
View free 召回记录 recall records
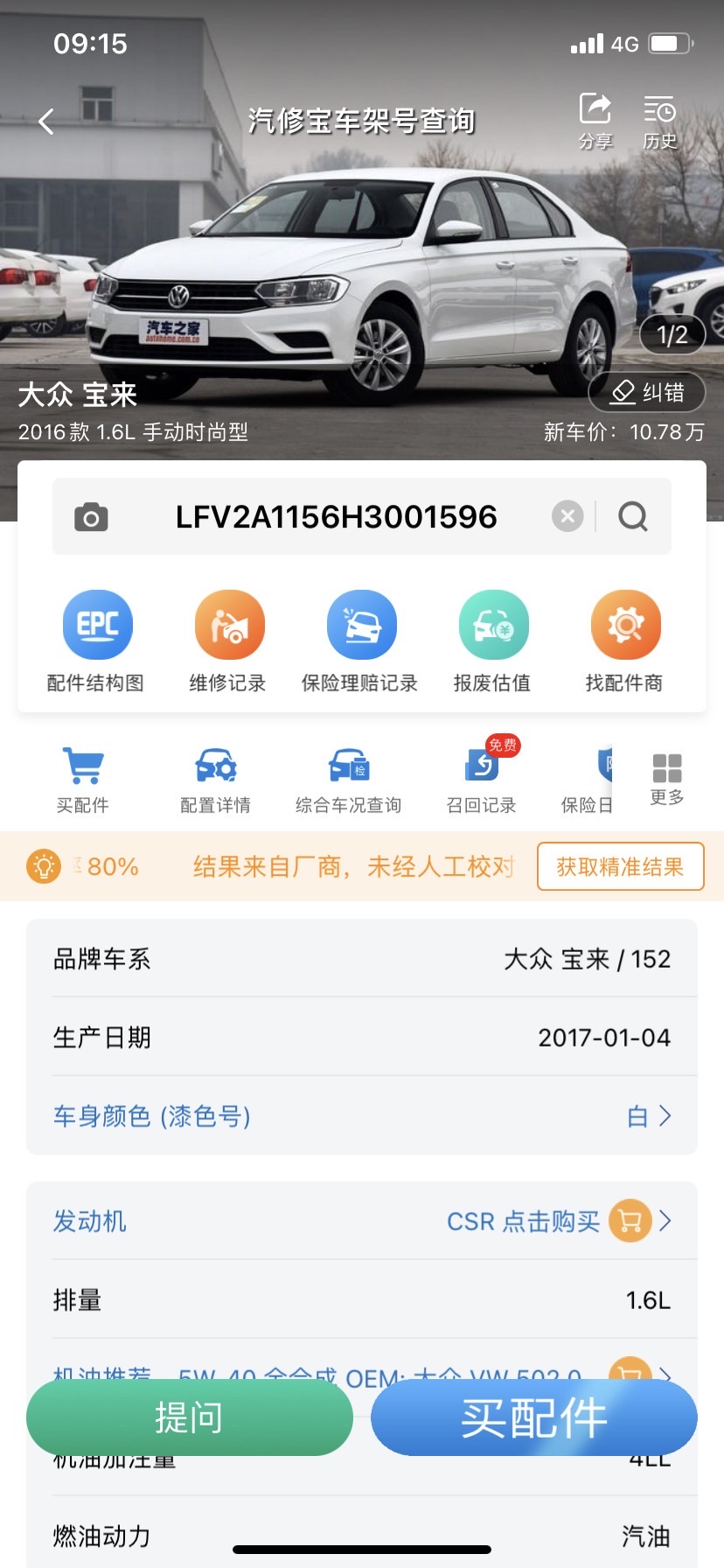[x=481, y=780]
